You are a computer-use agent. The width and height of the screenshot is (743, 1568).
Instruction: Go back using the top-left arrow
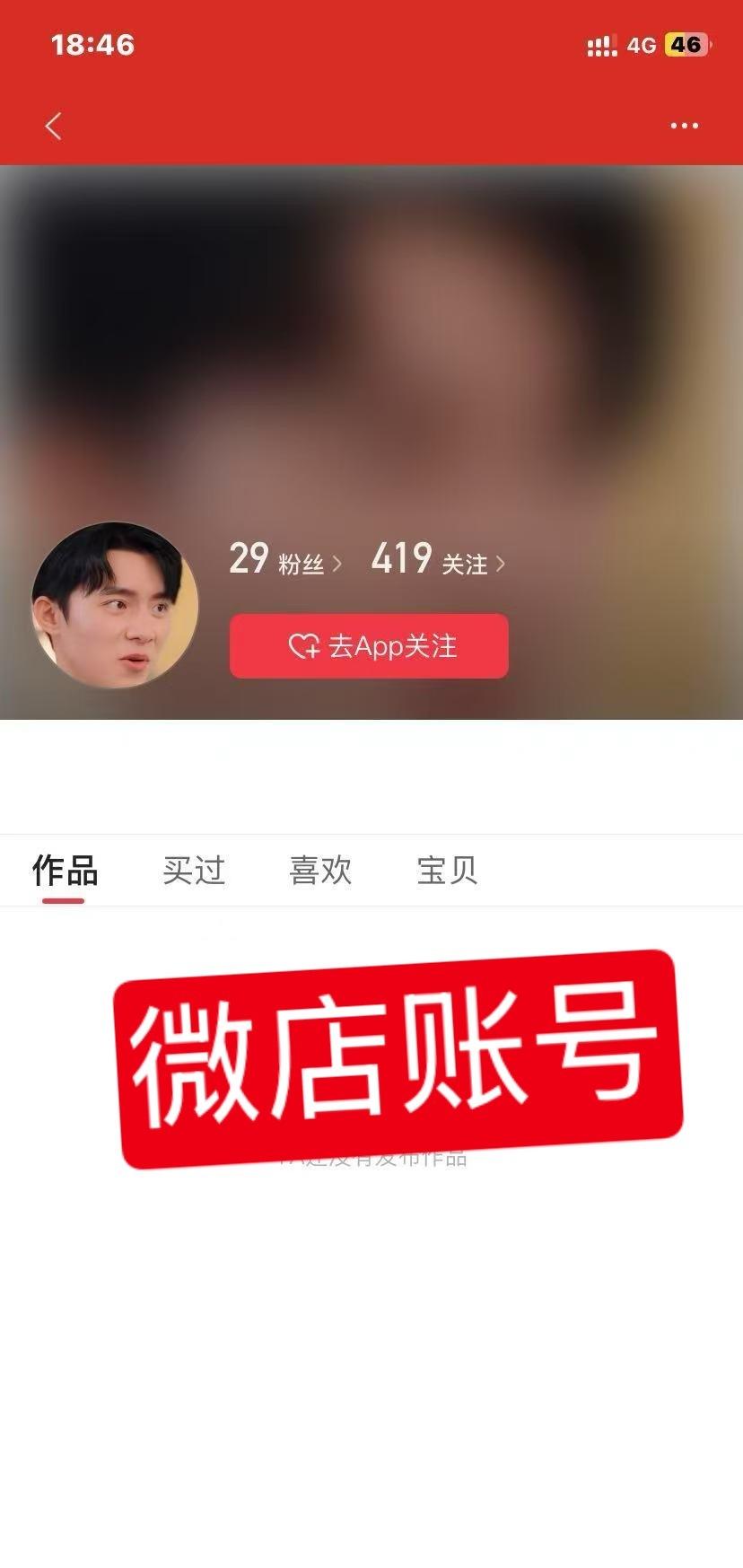(54, 127)
